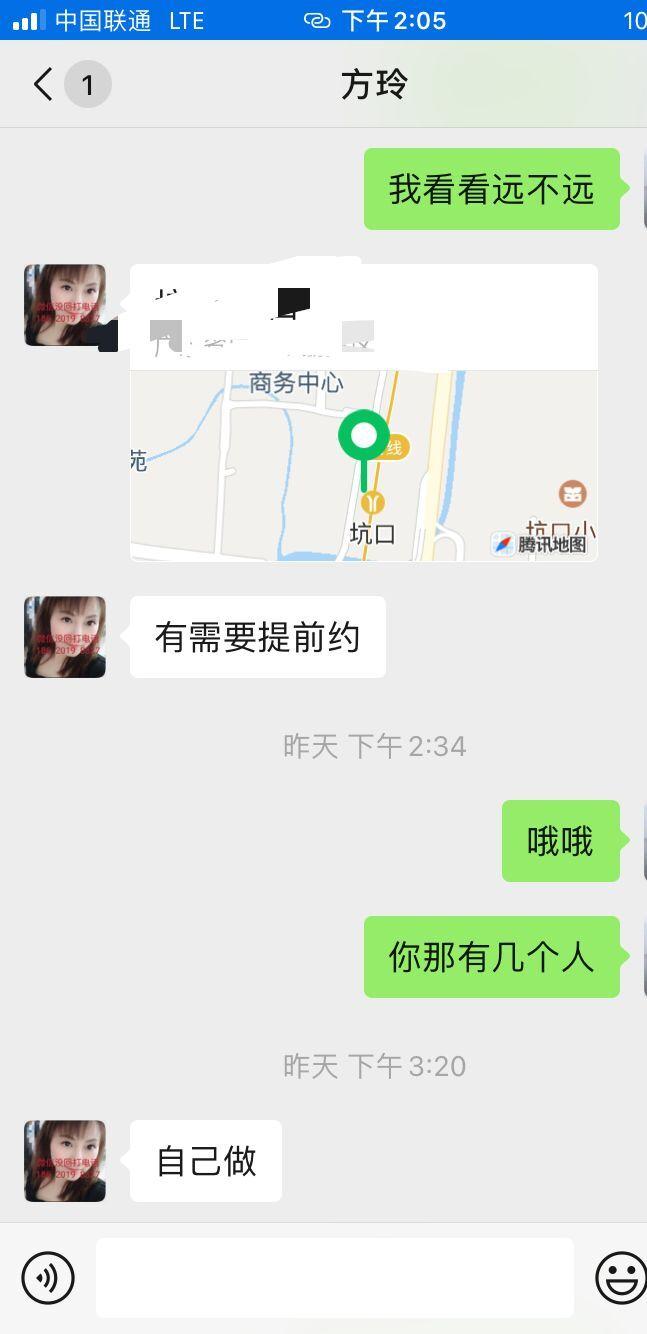Image resolution: width=647 pixels, height=1334 pixels.
Task: Switch to voice message input
Action: pos(48,1278)
